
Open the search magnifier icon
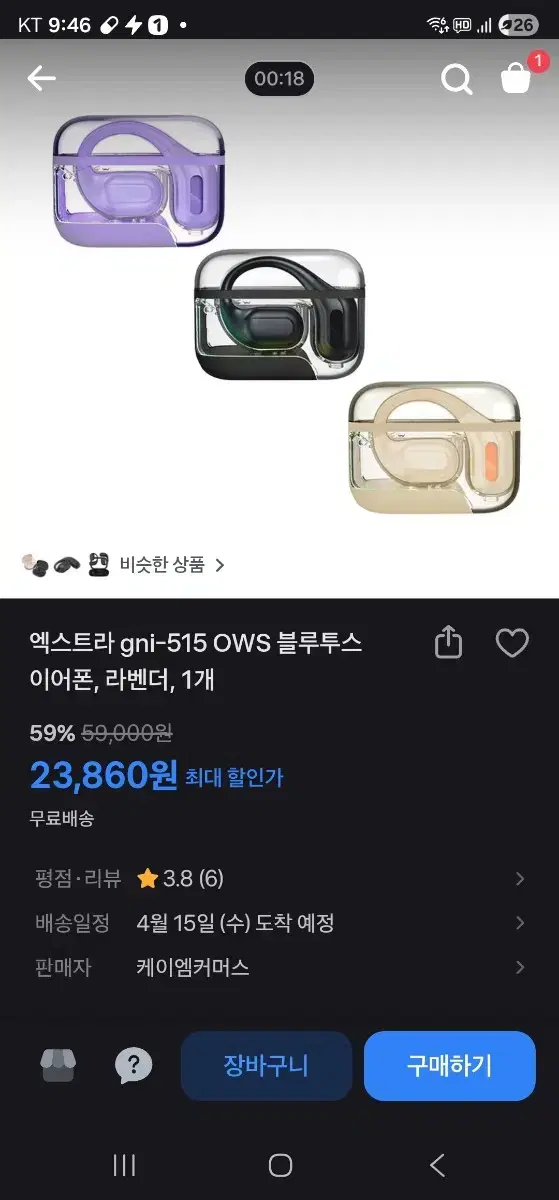(x=457, y=78)
